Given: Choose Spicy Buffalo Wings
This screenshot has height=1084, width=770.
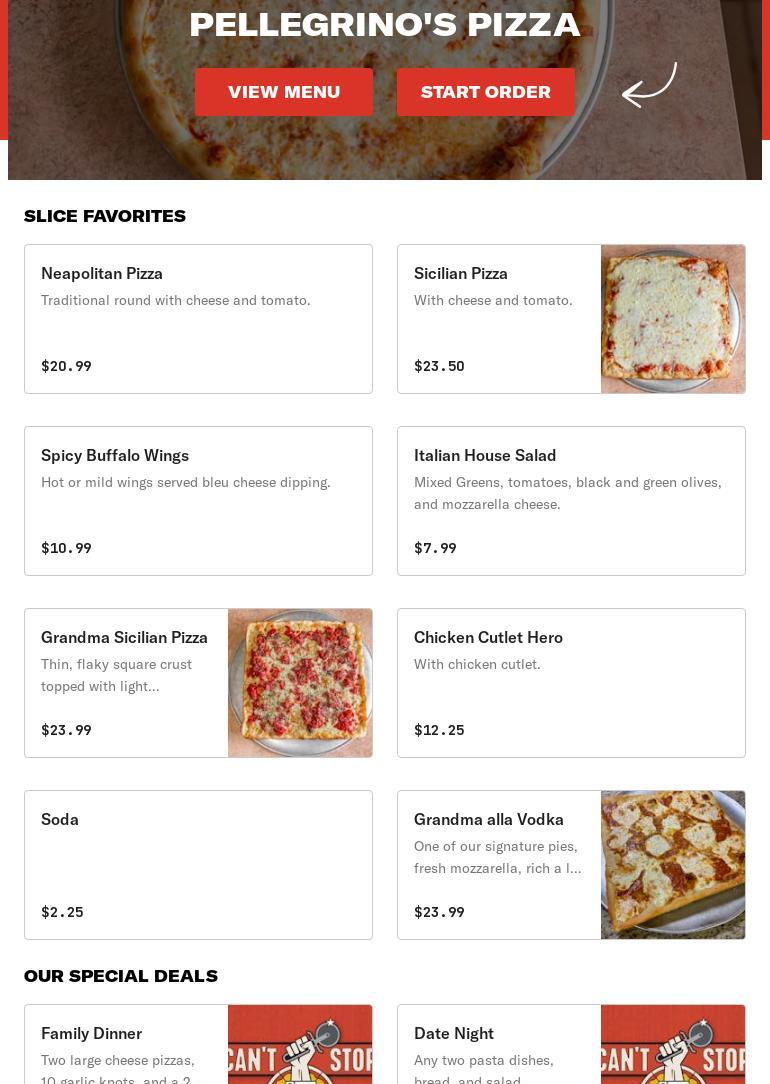Looking at the screenshot, I should click(x=198, y=501).
